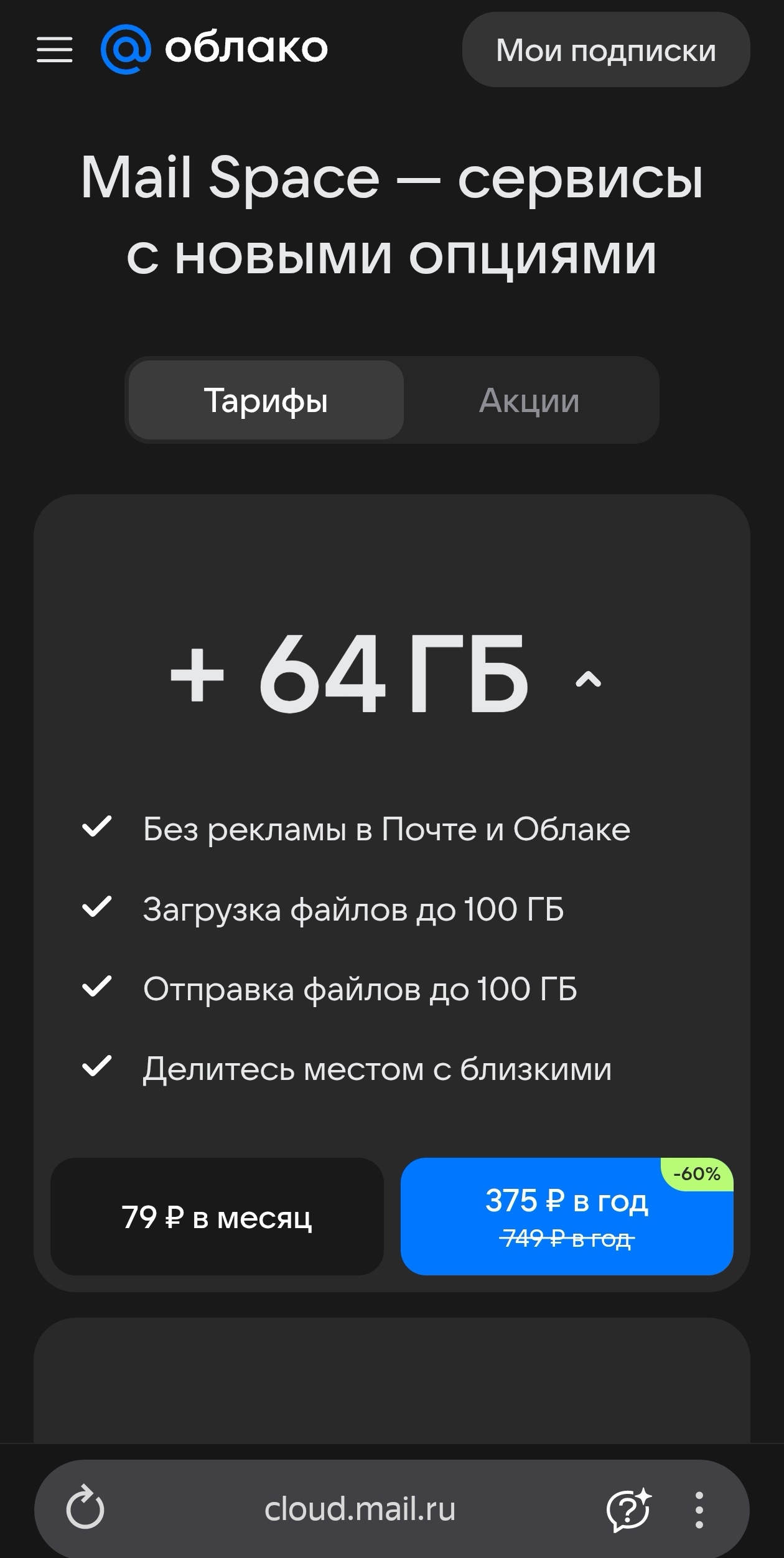Reload the page in the browser
Viewport: 784px width, 1558px height.
tap(85, 1509)
